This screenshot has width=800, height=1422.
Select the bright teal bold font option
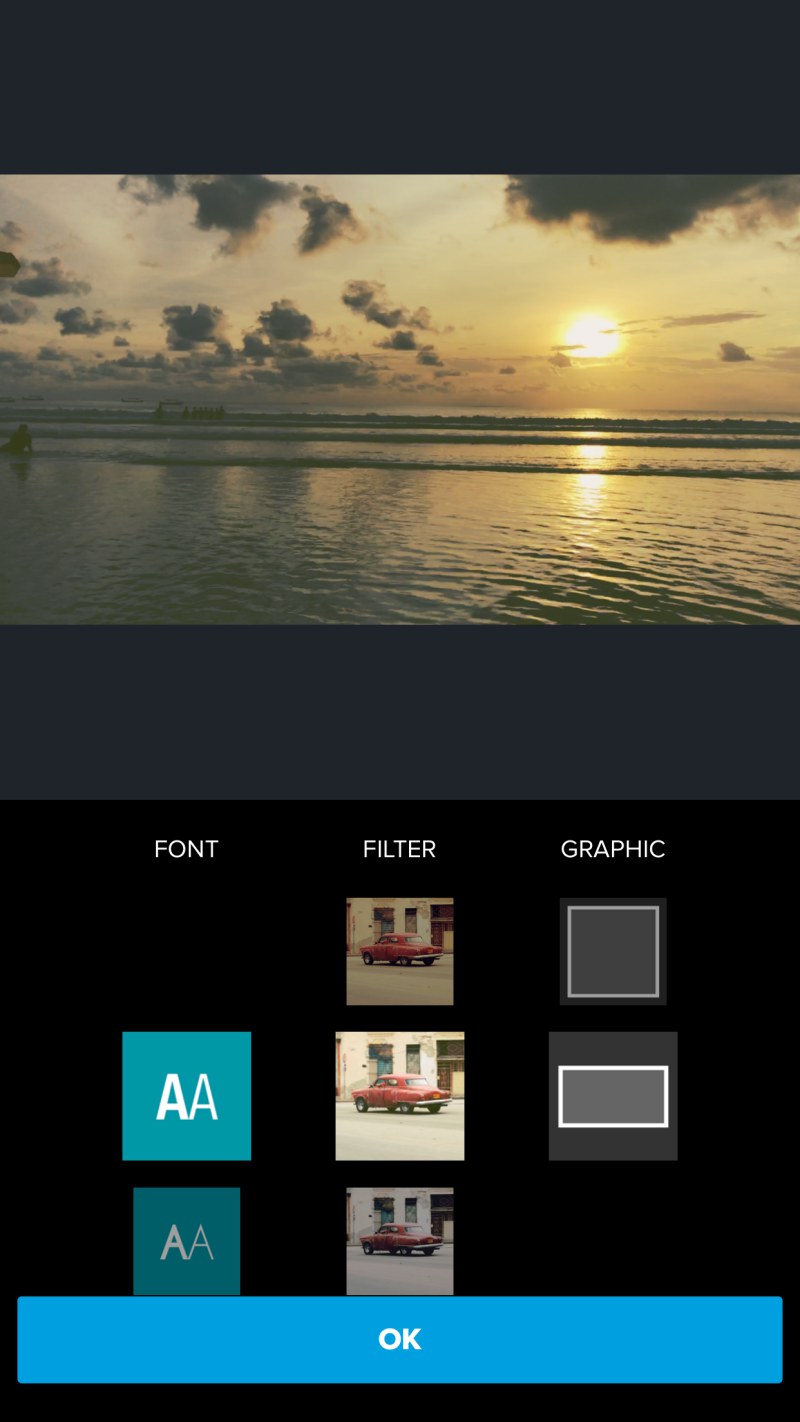[x=187, y=1096]
